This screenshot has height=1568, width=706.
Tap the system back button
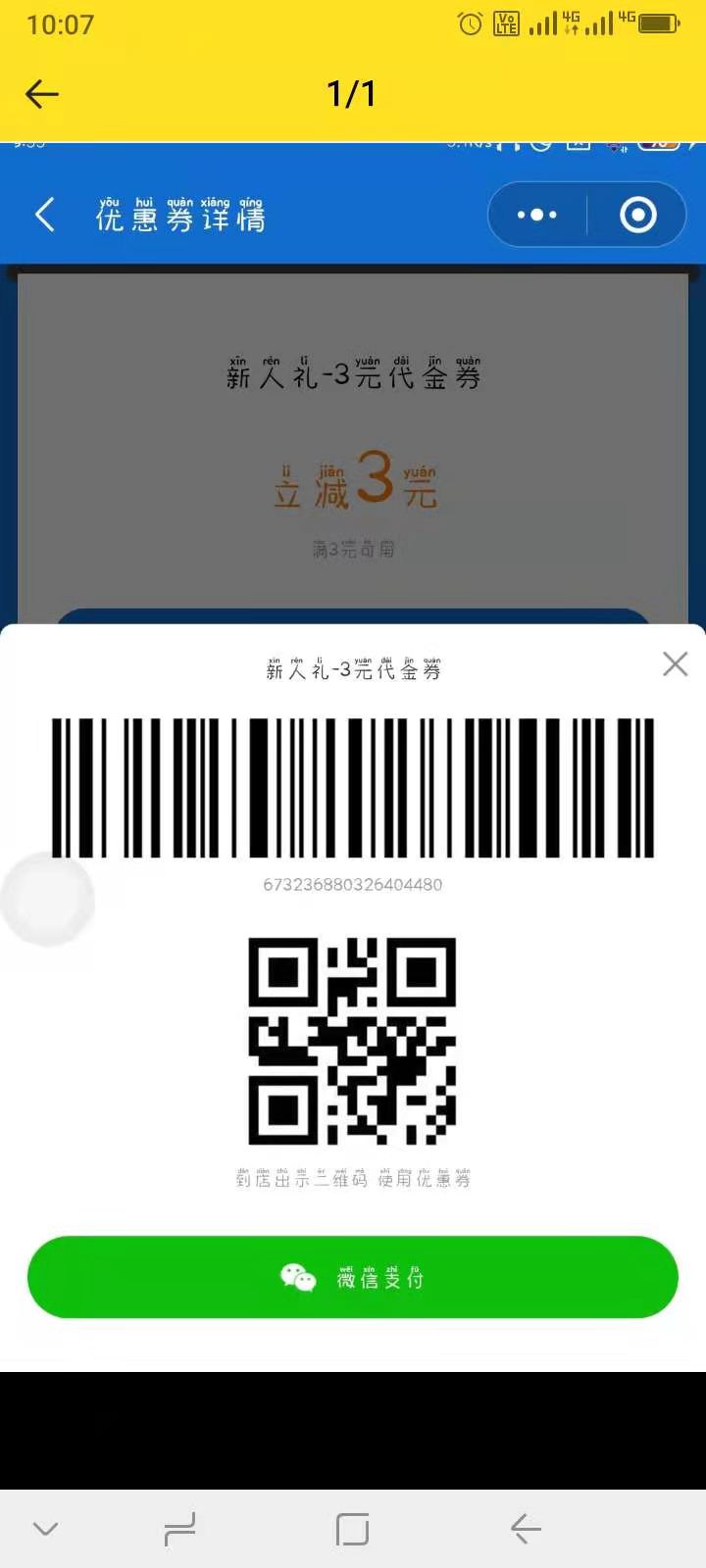[x=526, y=1529]
